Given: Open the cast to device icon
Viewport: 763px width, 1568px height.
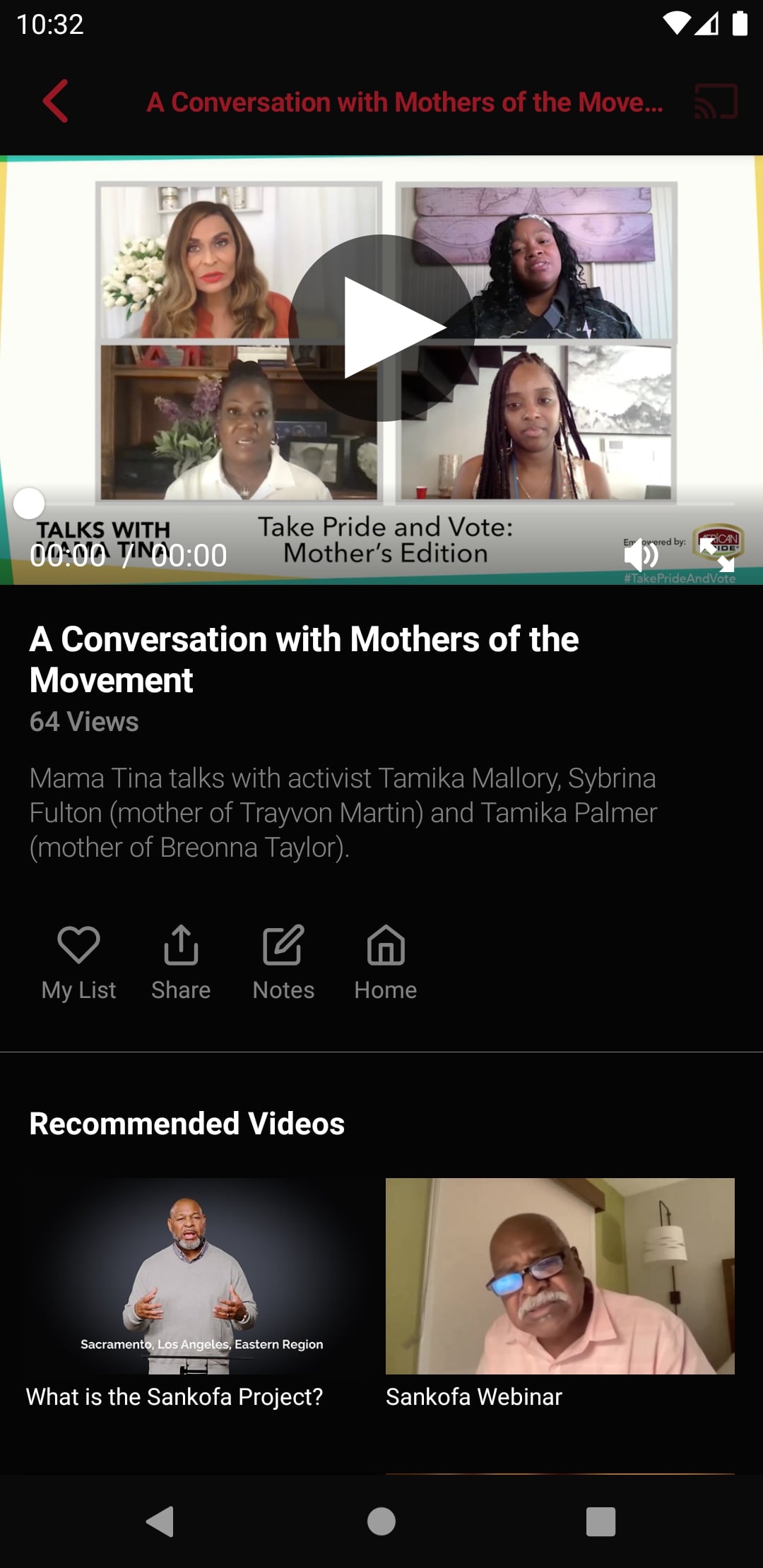Looking at the screenshot, I should 716,101.
